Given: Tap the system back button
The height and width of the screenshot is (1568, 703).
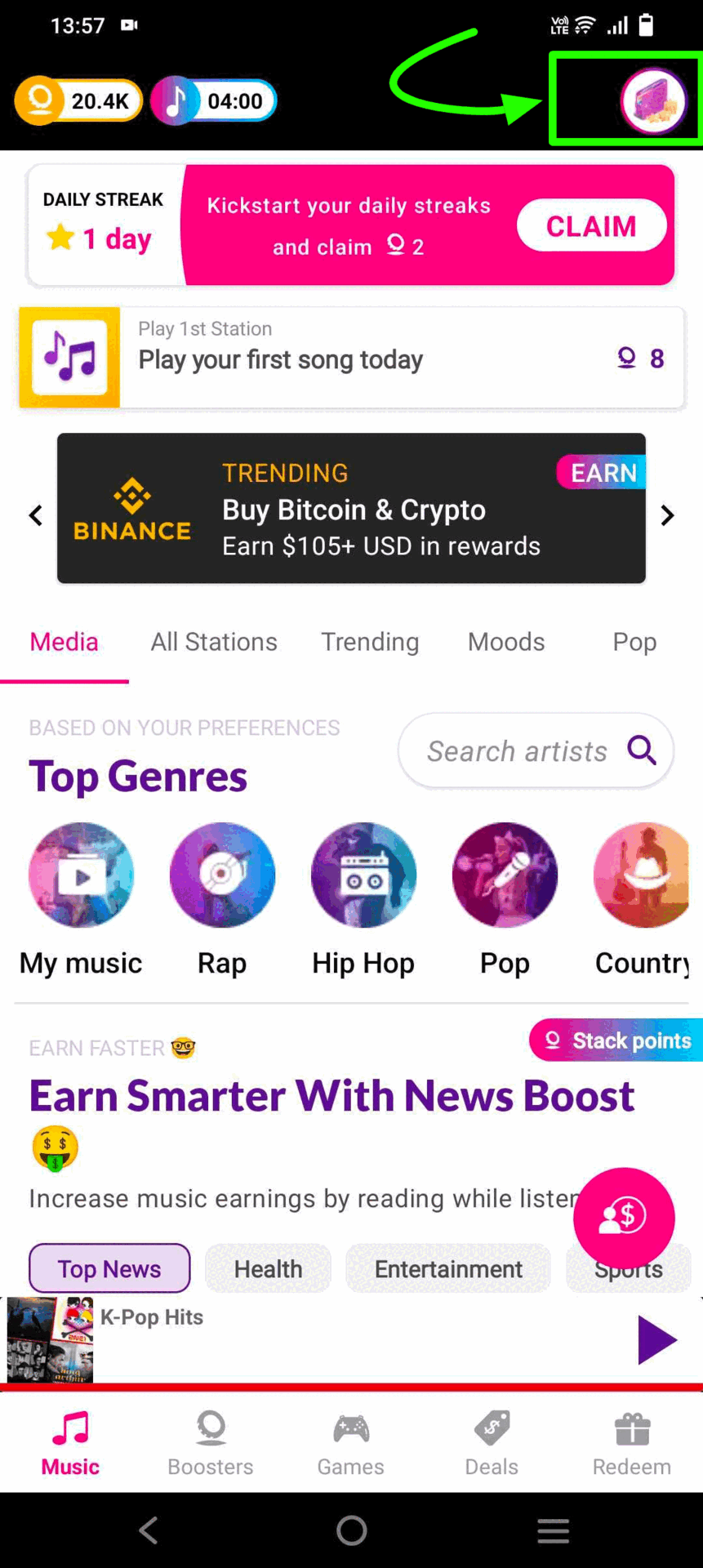Looking at the screenshot, I should [149, 1530].
